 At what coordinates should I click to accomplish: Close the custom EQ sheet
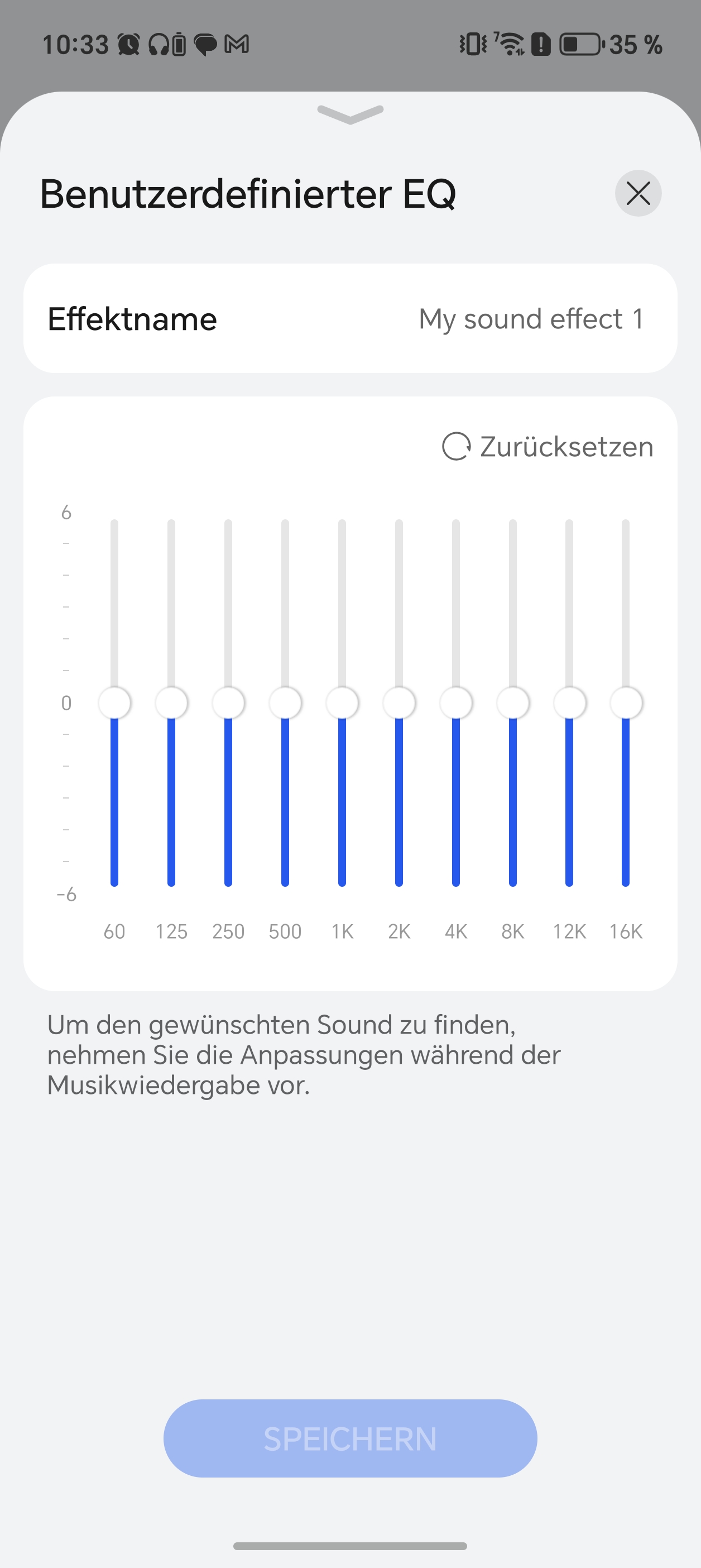pyautogui.click(x=638, y=194)
